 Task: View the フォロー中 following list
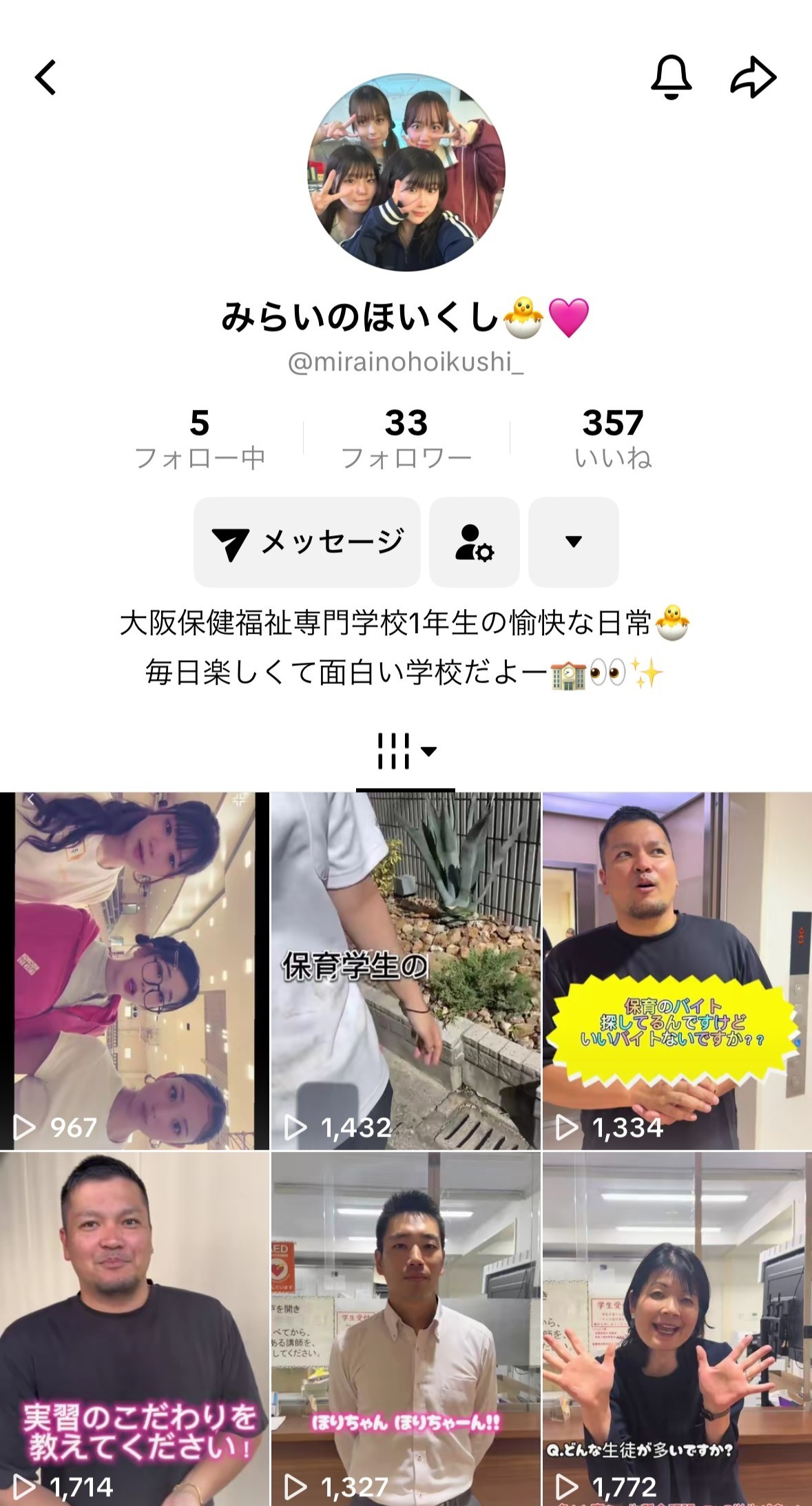199,438
